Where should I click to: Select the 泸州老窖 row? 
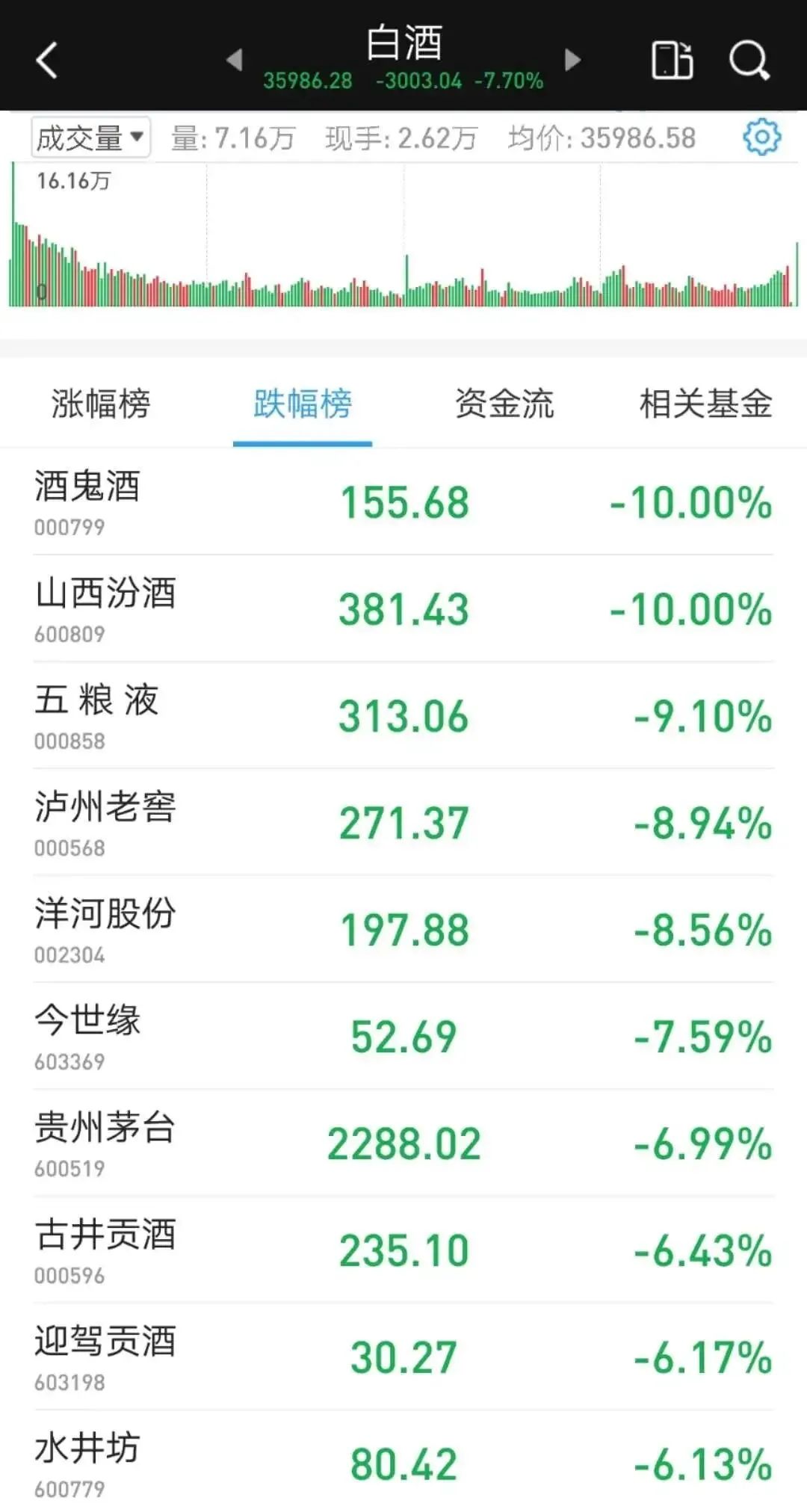(403, 822)
